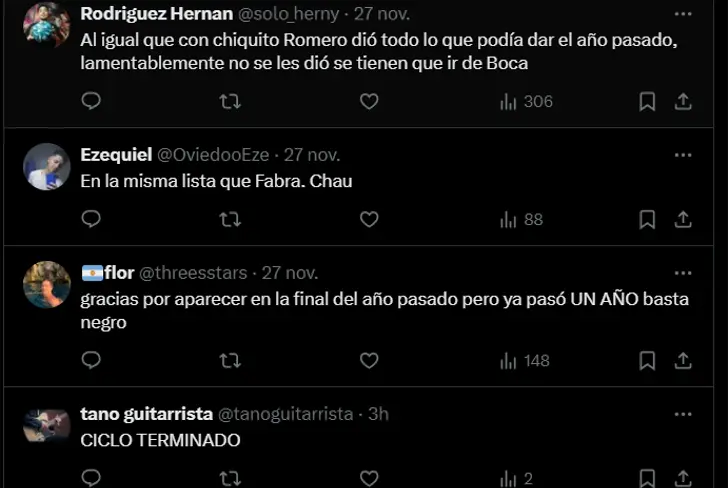Viewport: 728px width, 488px height.
Task: Open more options on flor's tweet
Action: pos(683,273)
